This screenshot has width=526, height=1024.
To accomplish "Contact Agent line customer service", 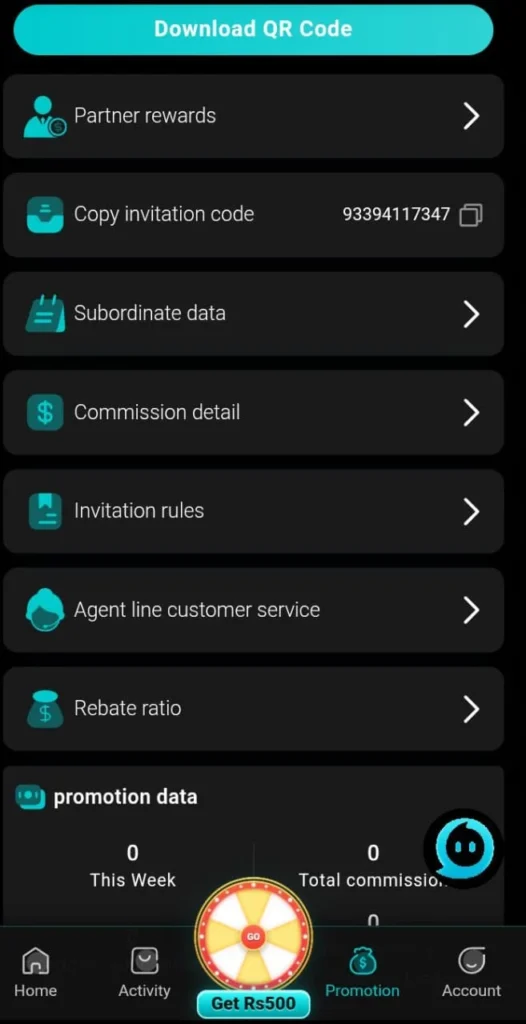I will 253,610.
